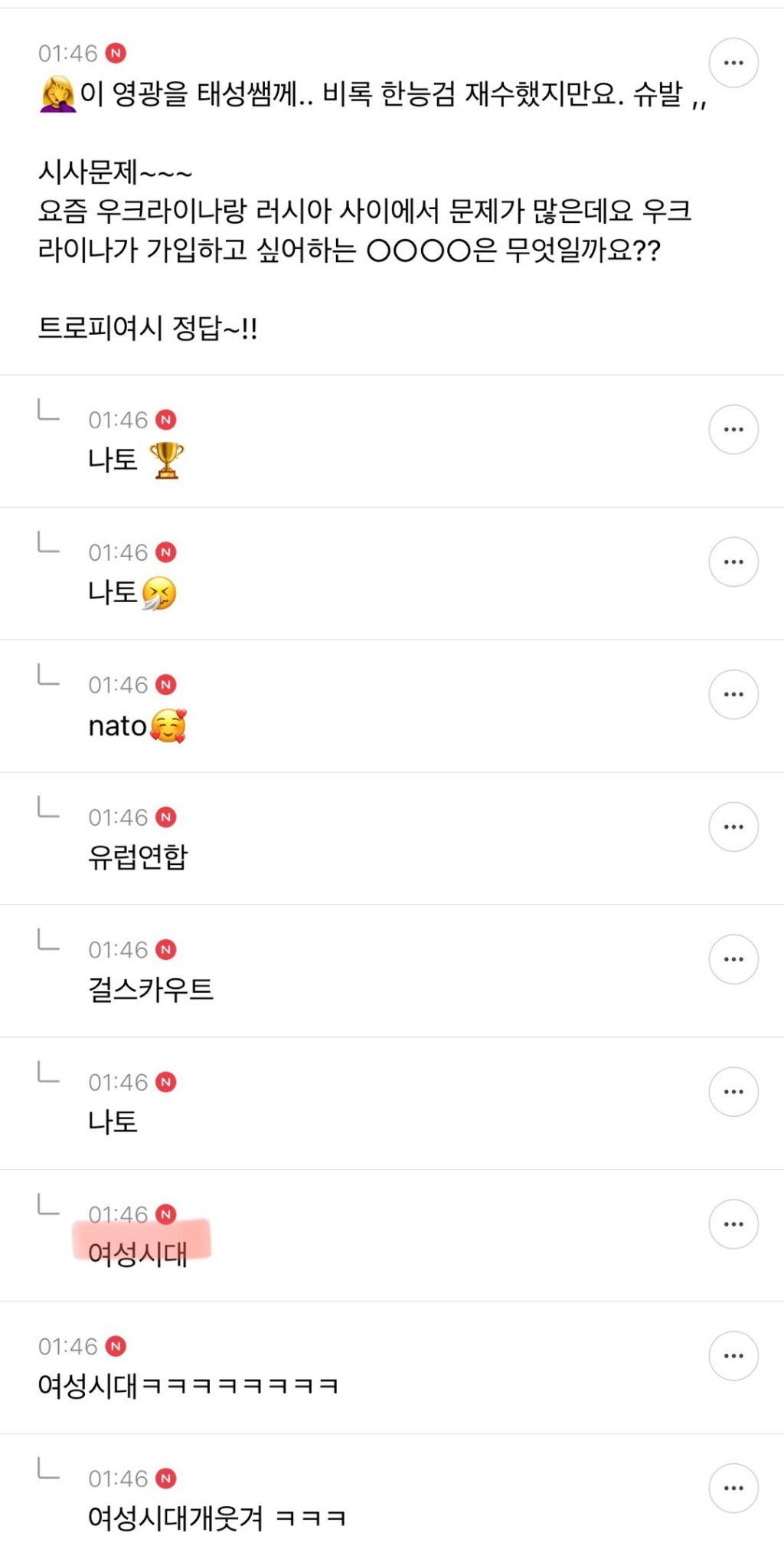Open more options for the 걸스카우트 reply
This screenshot has height=1562, width=784.
tap(733, 959)
